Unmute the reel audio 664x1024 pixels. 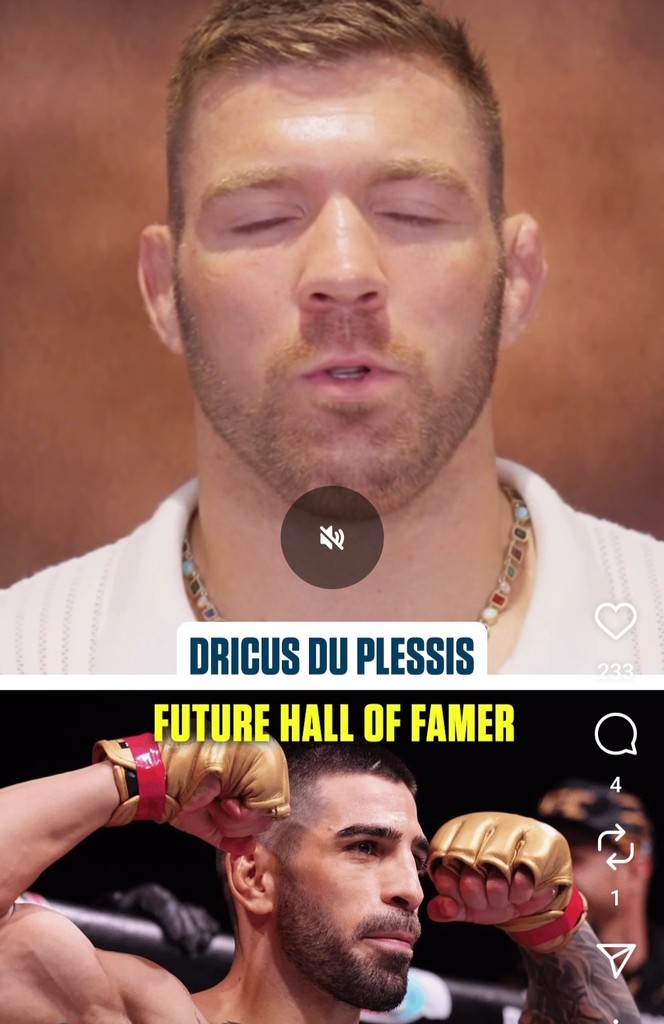[332, 538]
